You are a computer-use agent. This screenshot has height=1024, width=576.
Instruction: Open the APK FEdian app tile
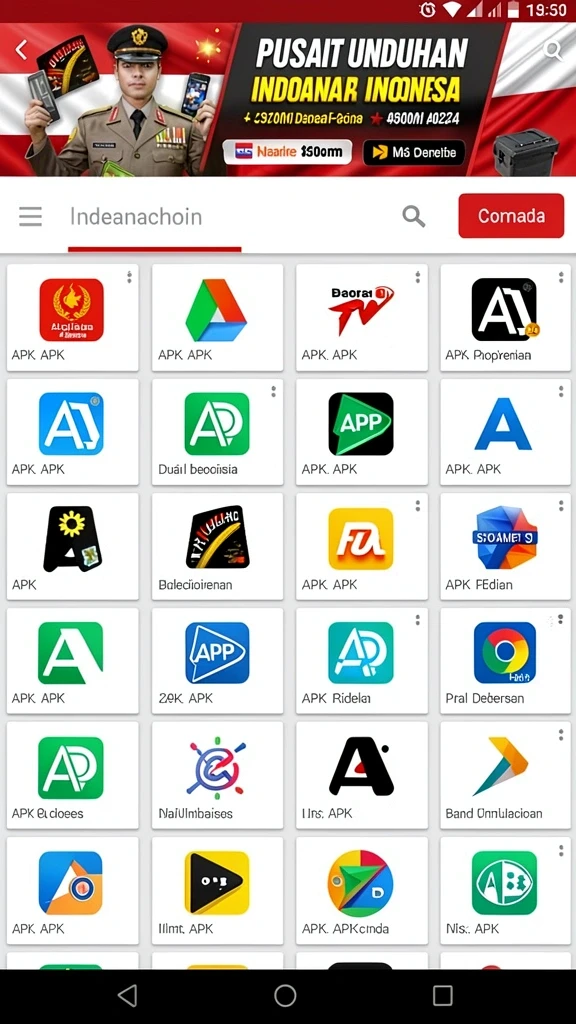(506, 546)
